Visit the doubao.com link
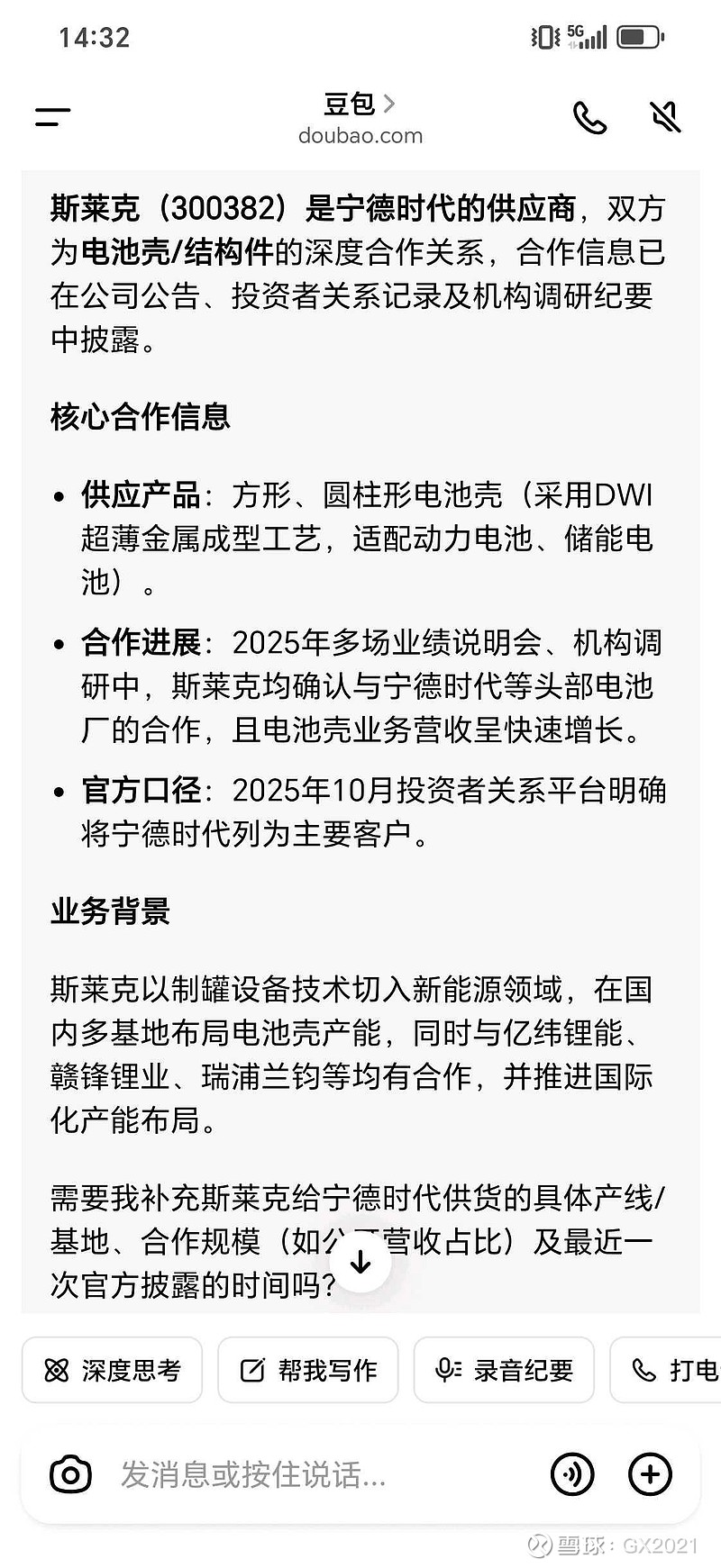The height and width of the screenshot is (1568, 721). click(x=360, y=135)
